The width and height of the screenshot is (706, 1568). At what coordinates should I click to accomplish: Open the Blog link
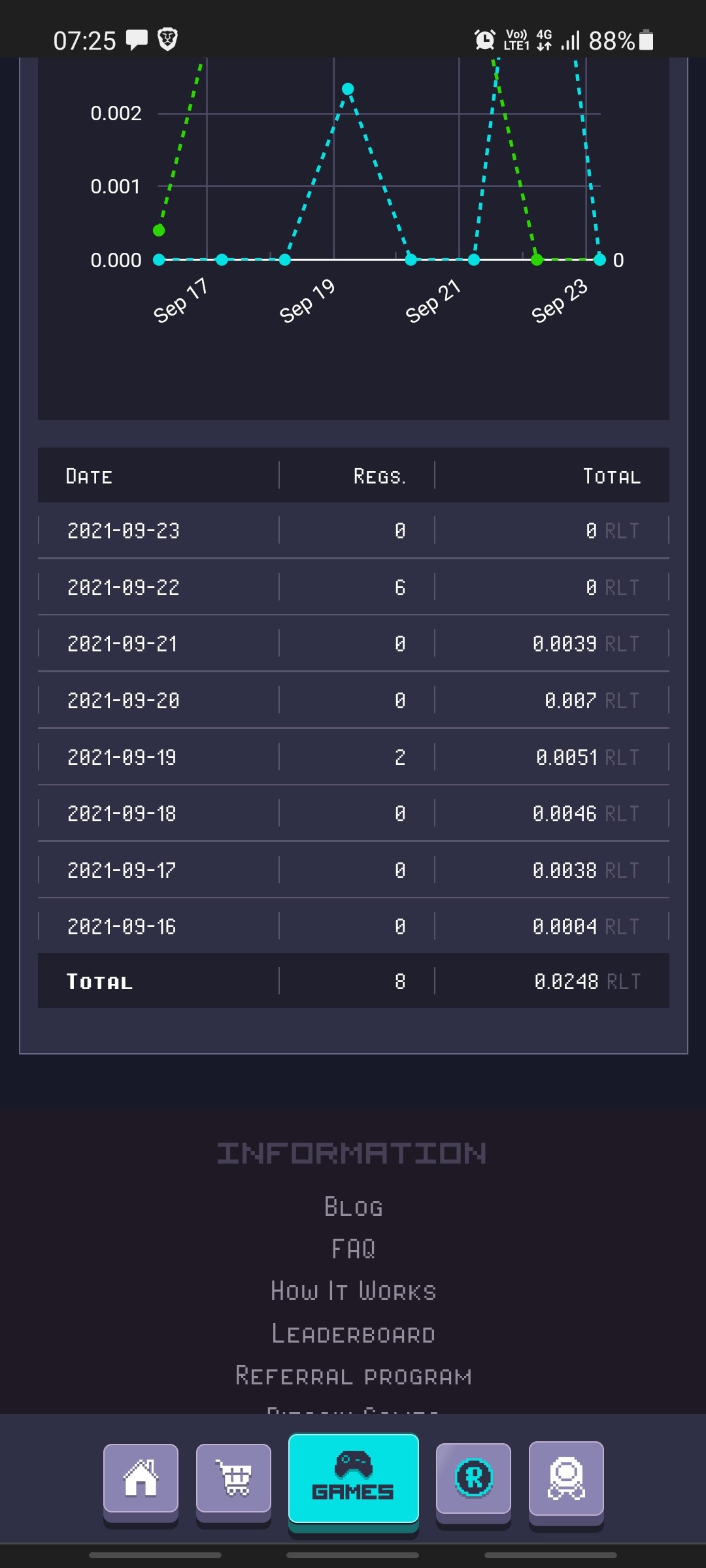pos(354,1207)
